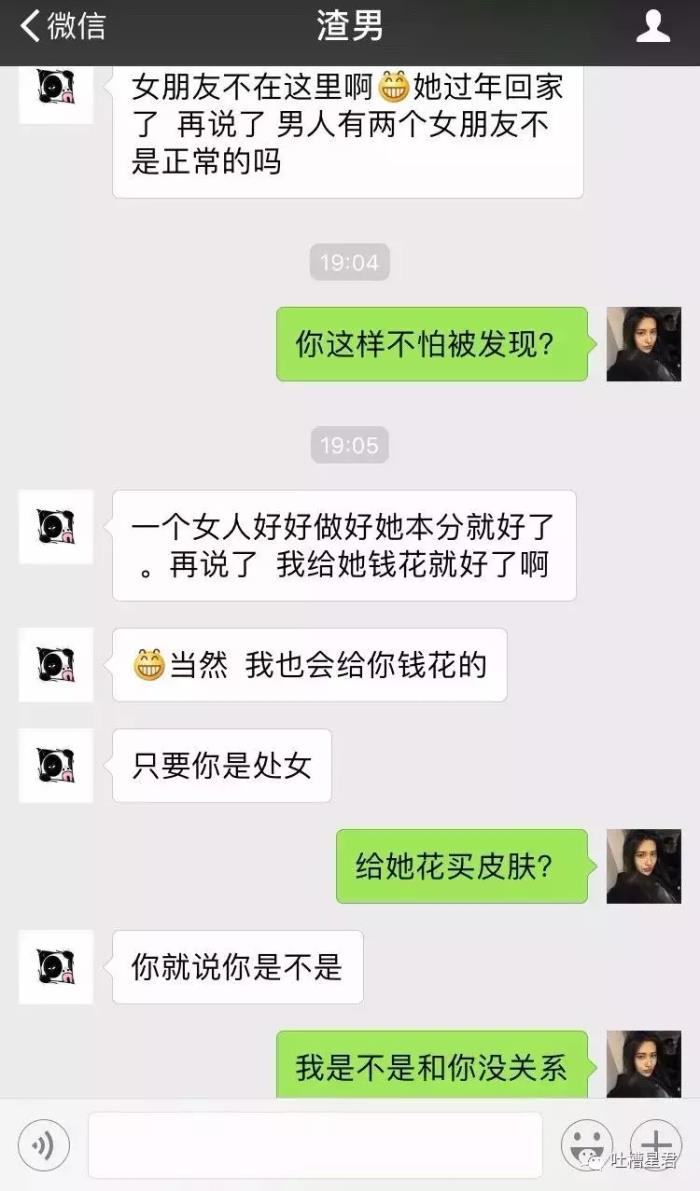The image size is (700, 1191).
Task: Tap the panda avatar beside 只要你是处女
Action: [56, 766]
